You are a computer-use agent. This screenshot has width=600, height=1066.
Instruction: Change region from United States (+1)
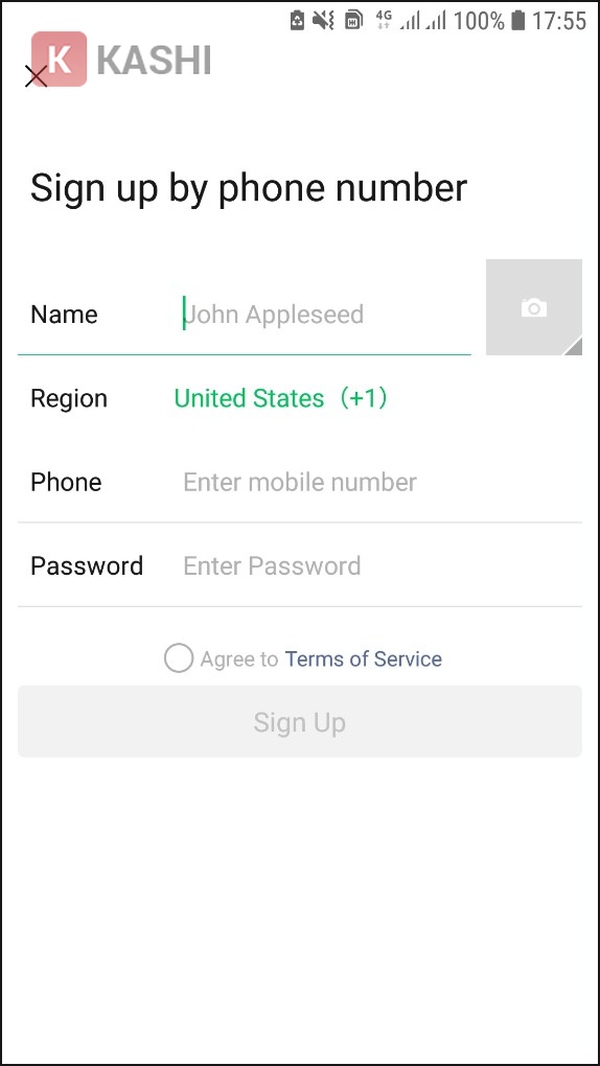tap(280, 398)
